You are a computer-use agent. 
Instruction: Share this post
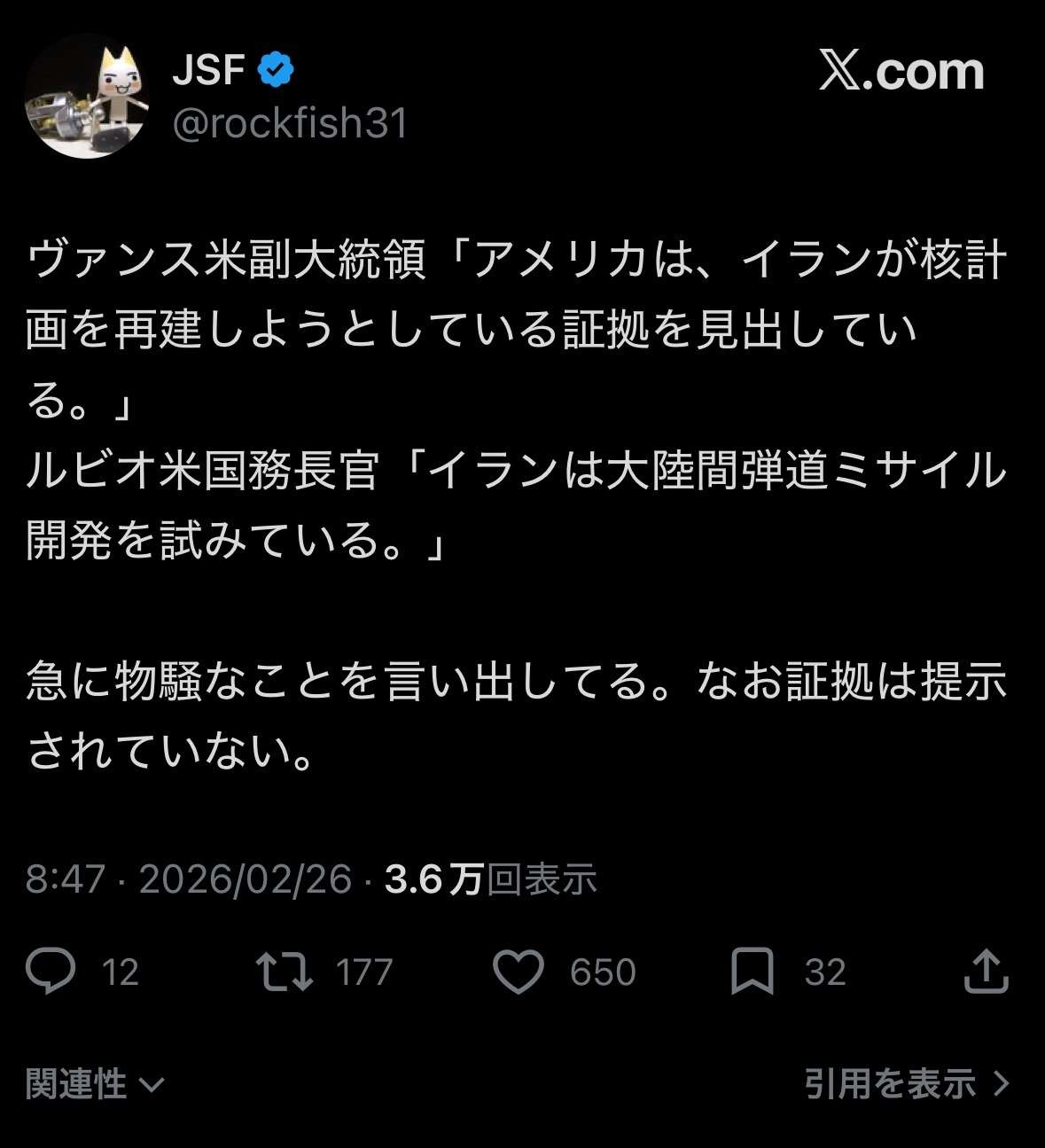coord(985,972)
